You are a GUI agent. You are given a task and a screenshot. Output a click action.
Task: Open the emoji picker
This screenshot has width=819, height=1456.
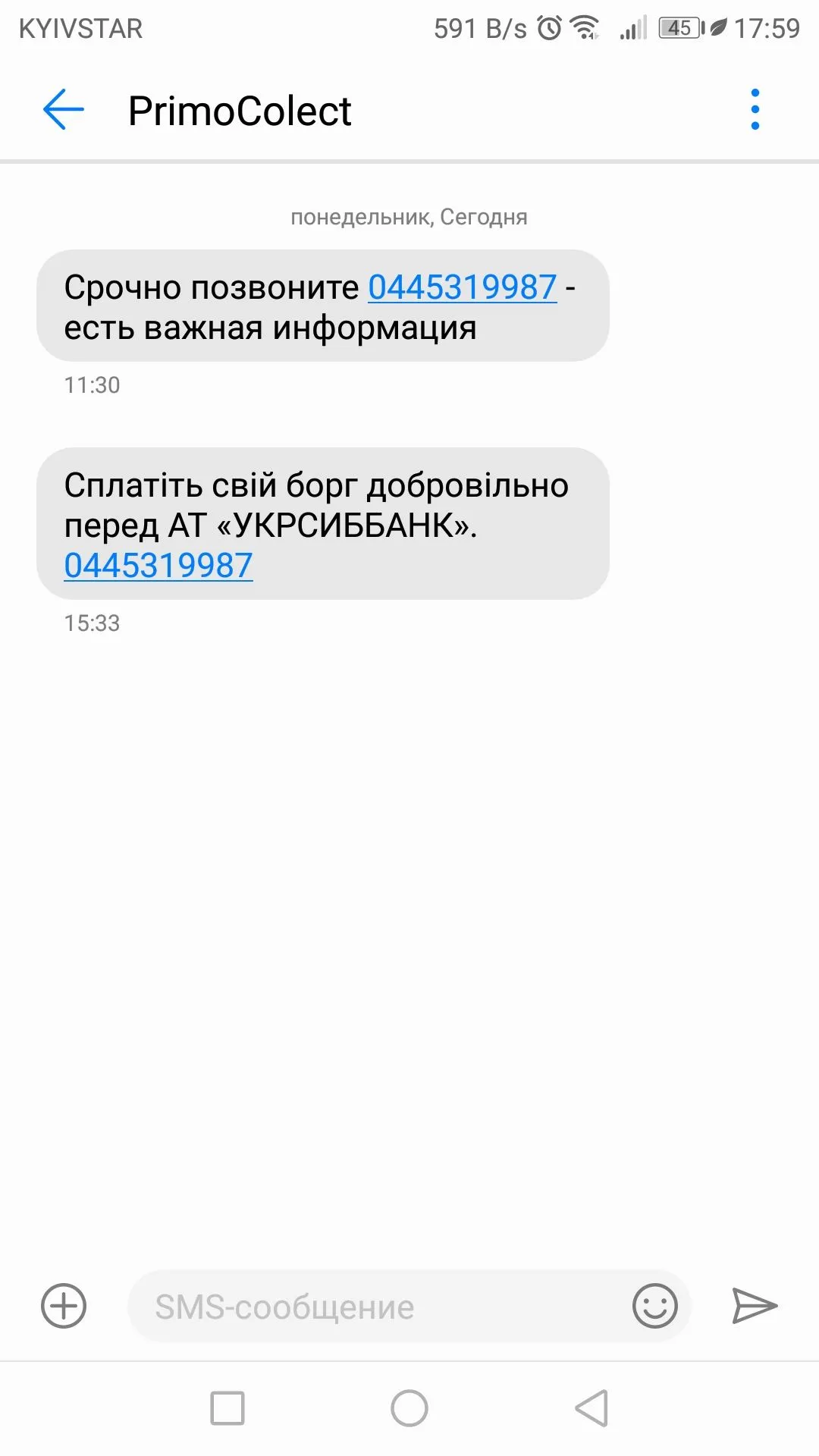click(654, 1306)
